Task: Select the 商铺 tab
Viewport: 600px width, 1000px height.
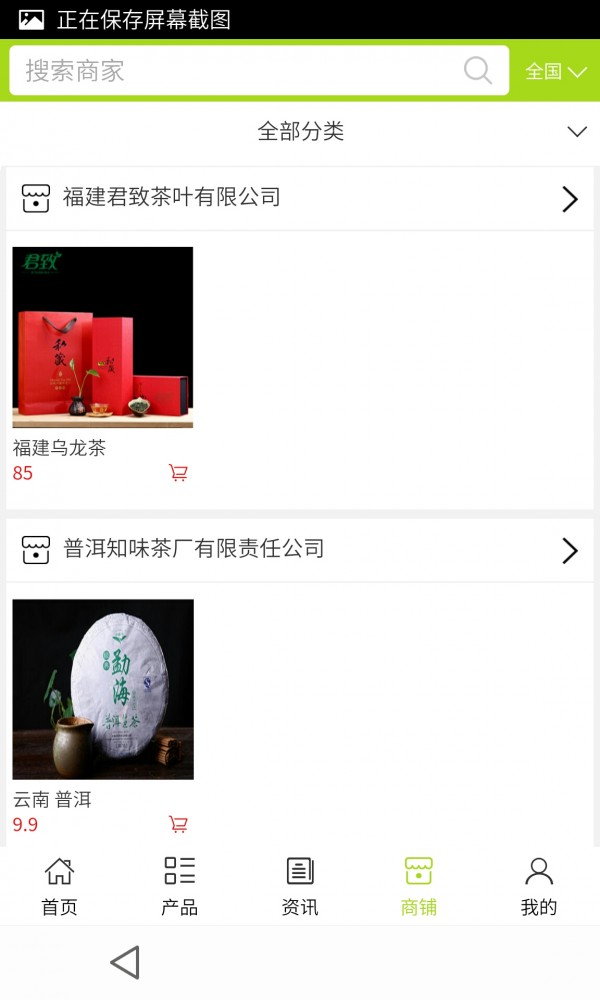Action: pyautogui.click(x=419, y=886)
